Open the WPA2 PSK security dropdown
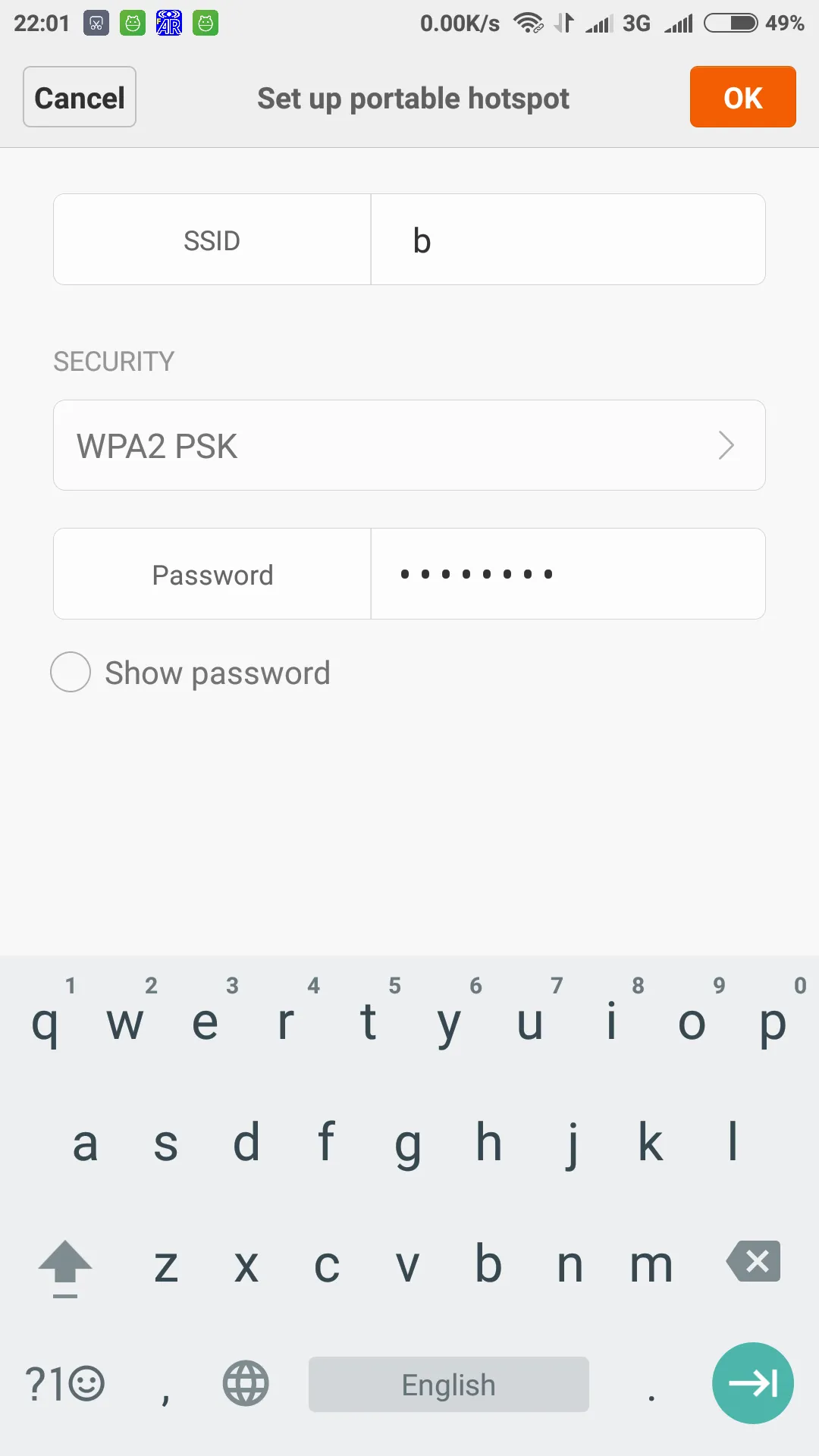819x1456 pixels. tap(409, 446)
